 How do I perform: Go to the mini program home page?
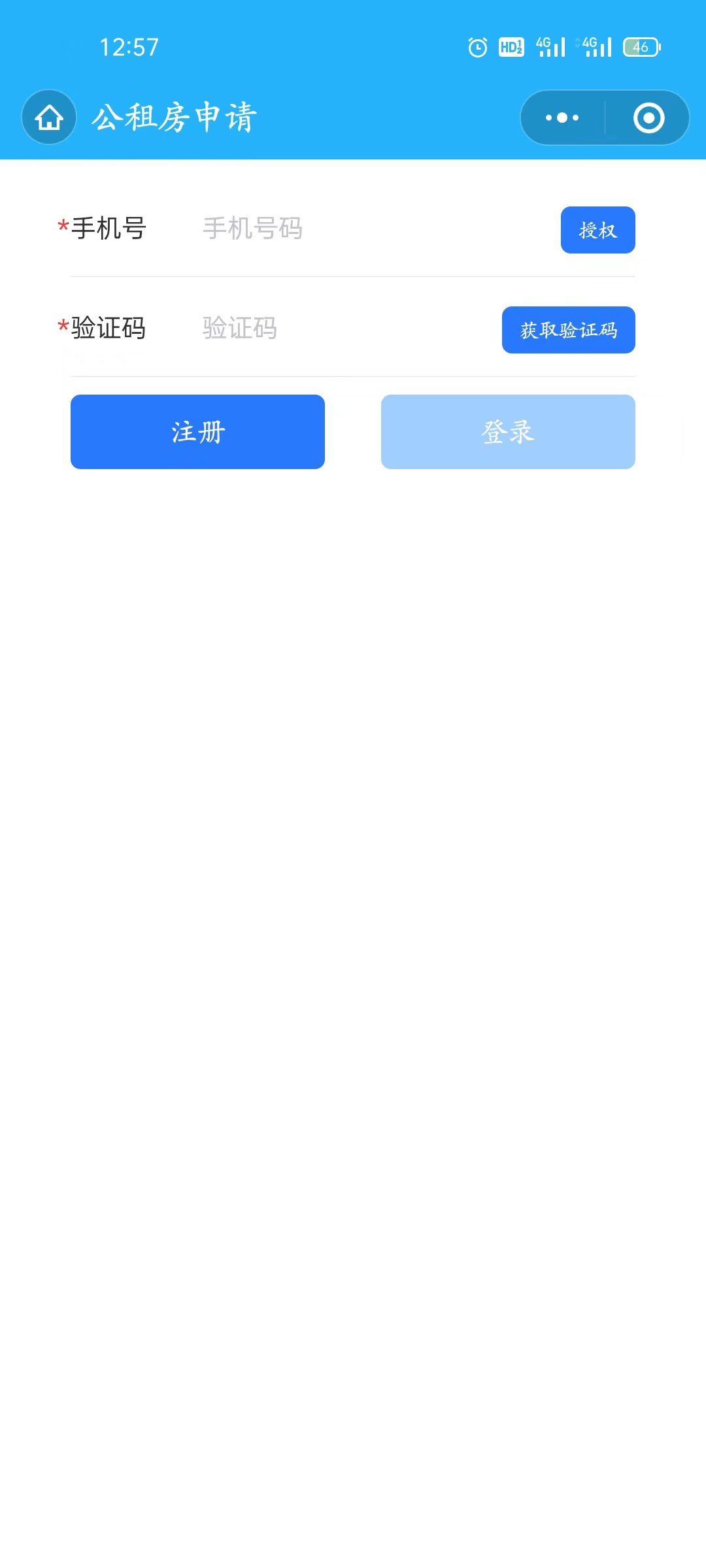[x=49, y=118]
